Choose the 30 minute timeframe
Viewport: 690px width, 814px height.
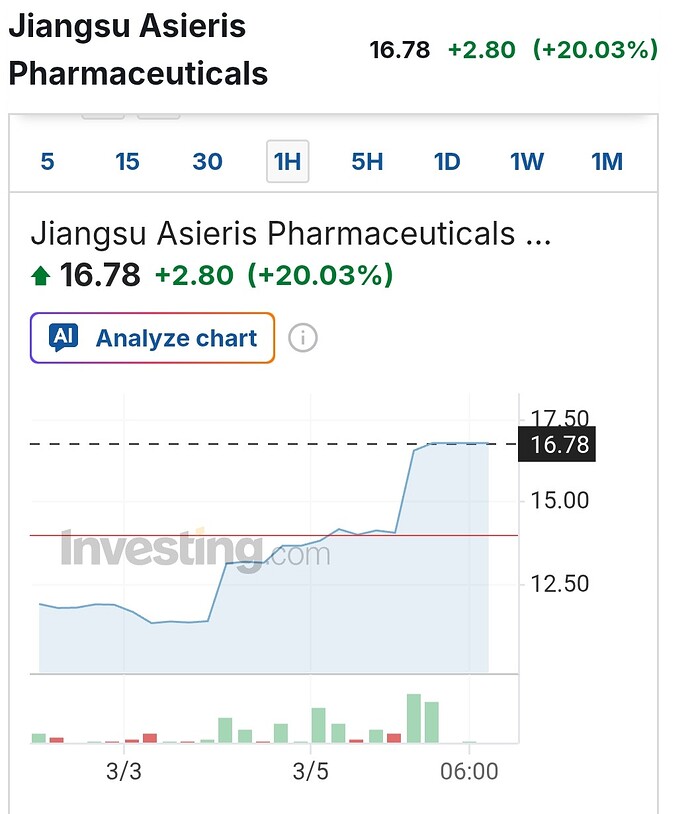coord(207,162)
